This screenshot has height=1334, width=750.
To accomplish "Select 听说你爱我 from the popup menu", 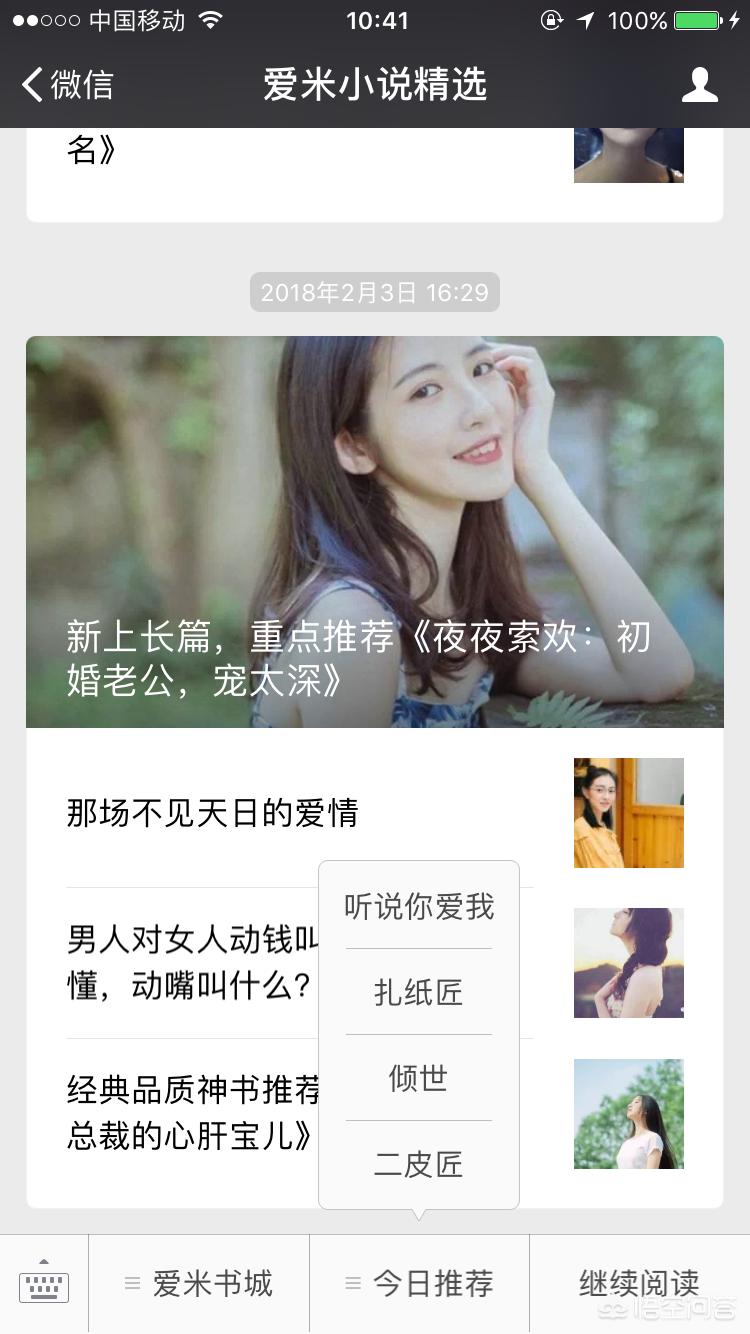I will coord(418,907).
